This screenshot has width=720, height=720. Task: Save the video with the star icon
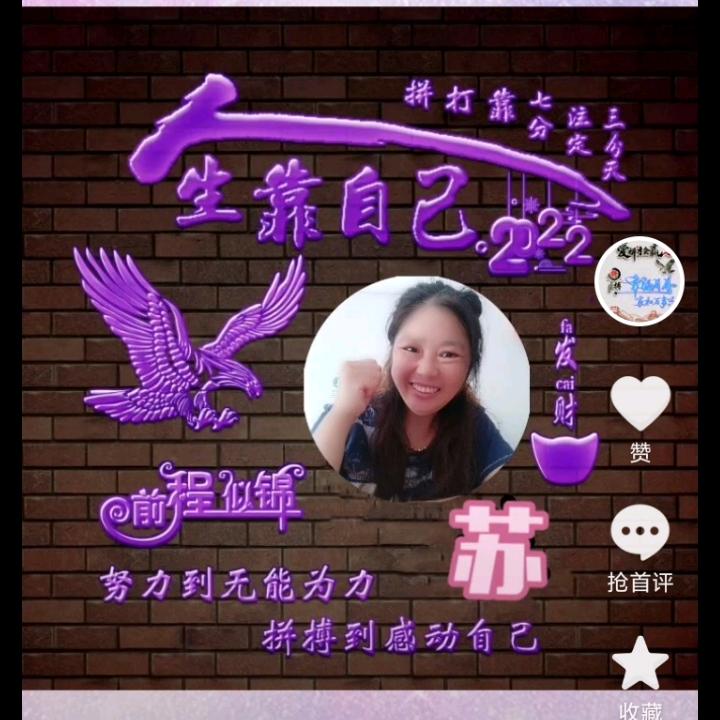640,664
